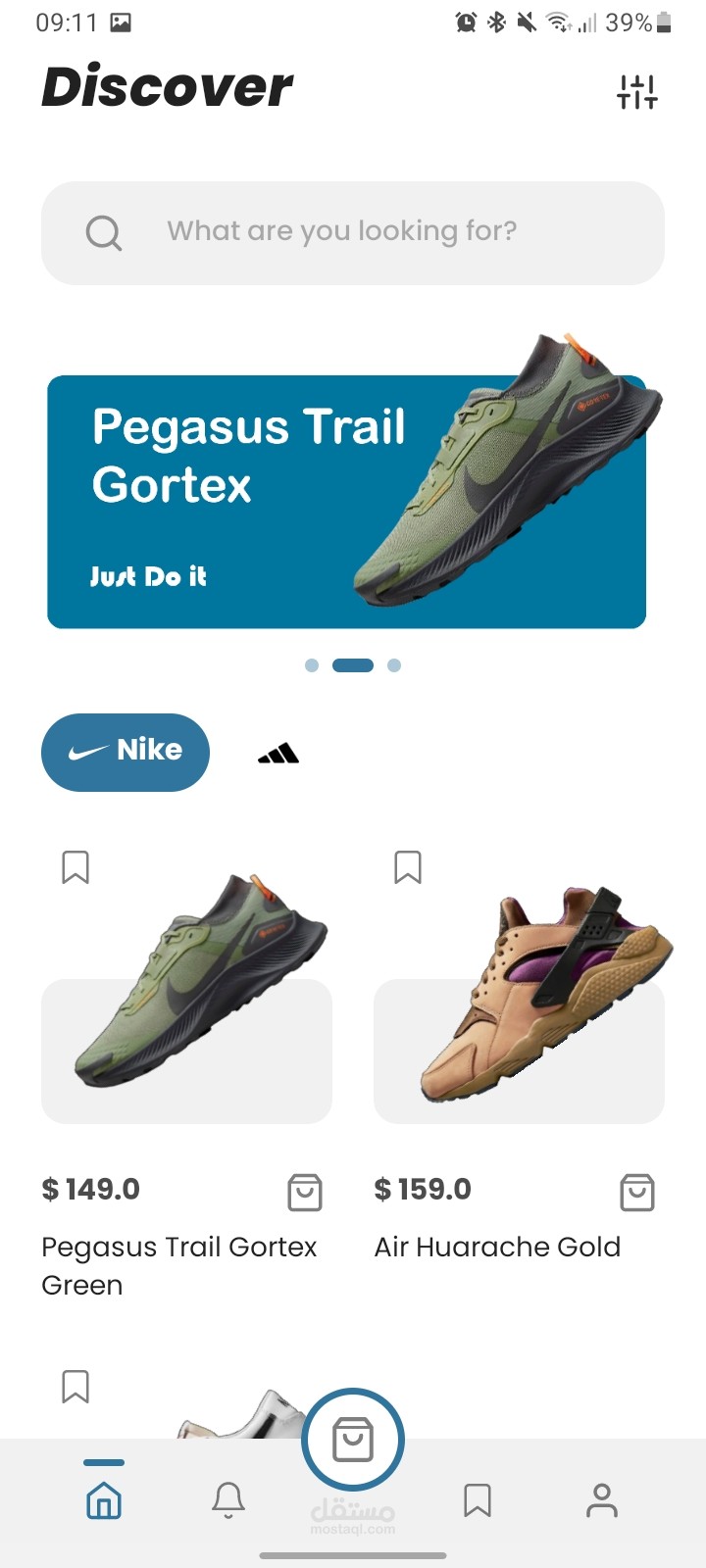
Task: Add Pegasus Trail Gortex Green to bag
Action: pyautogui.click(x=305, y=1193)
